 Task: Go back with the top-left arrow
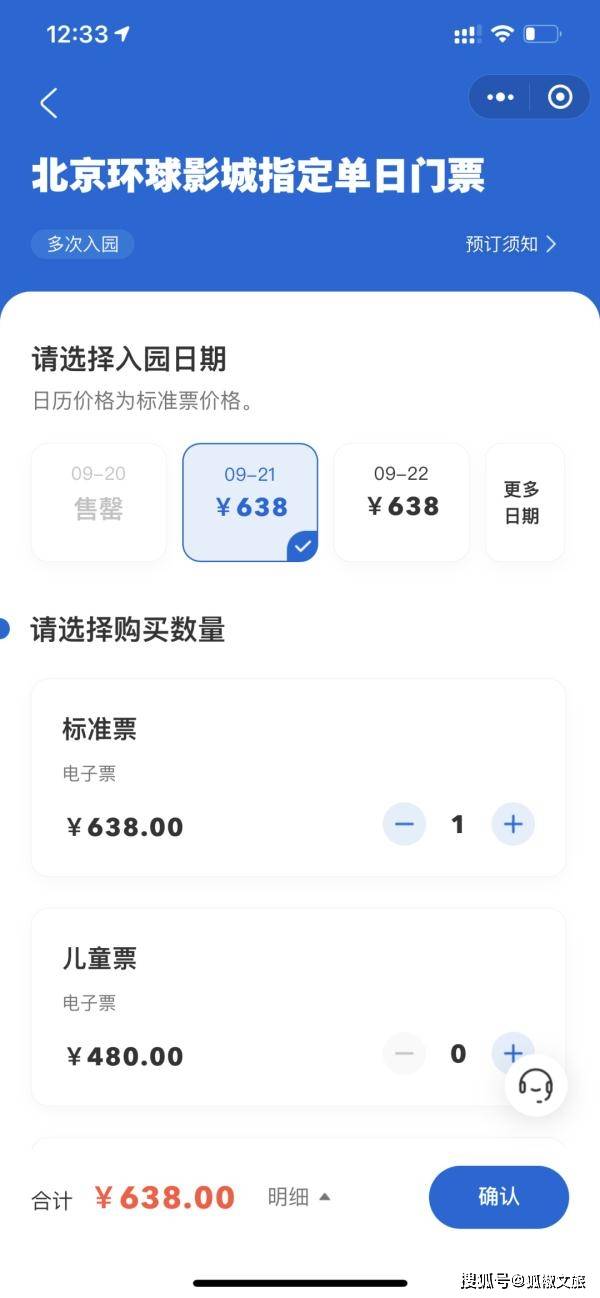[48, 102]
